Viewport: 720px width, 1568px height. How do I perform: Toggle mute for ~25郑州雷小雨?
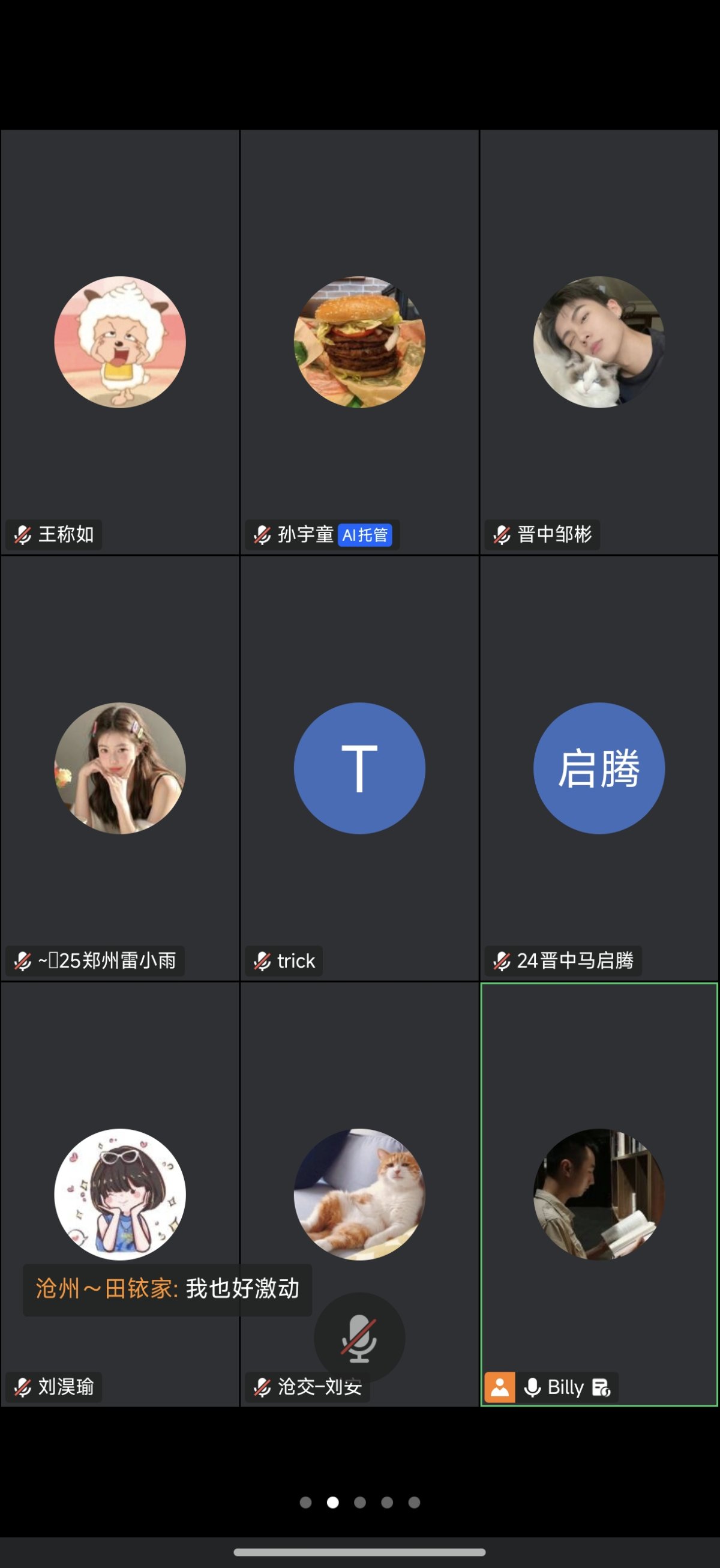tap(22, 960)
